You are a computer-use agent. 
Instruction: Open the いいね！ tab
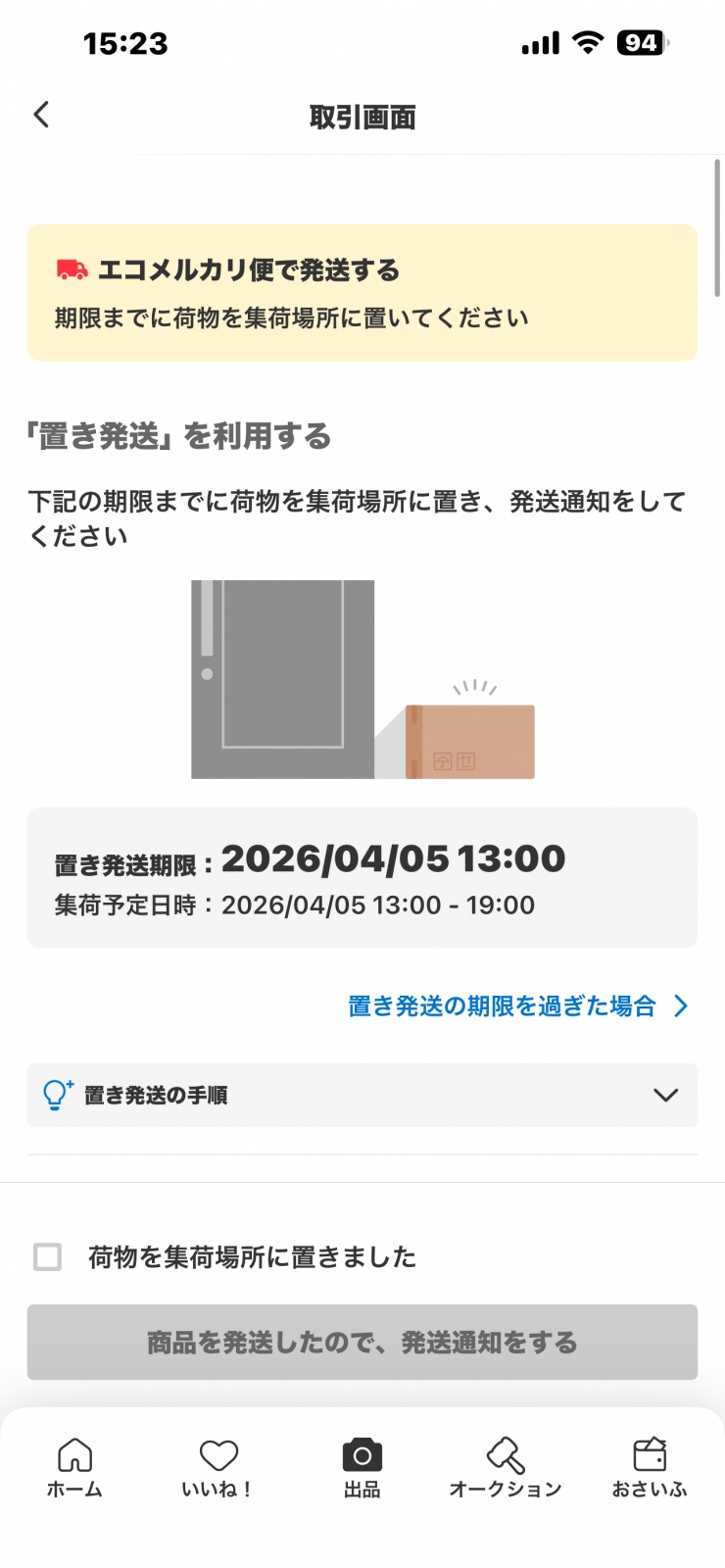click(x=218, y=1467)
